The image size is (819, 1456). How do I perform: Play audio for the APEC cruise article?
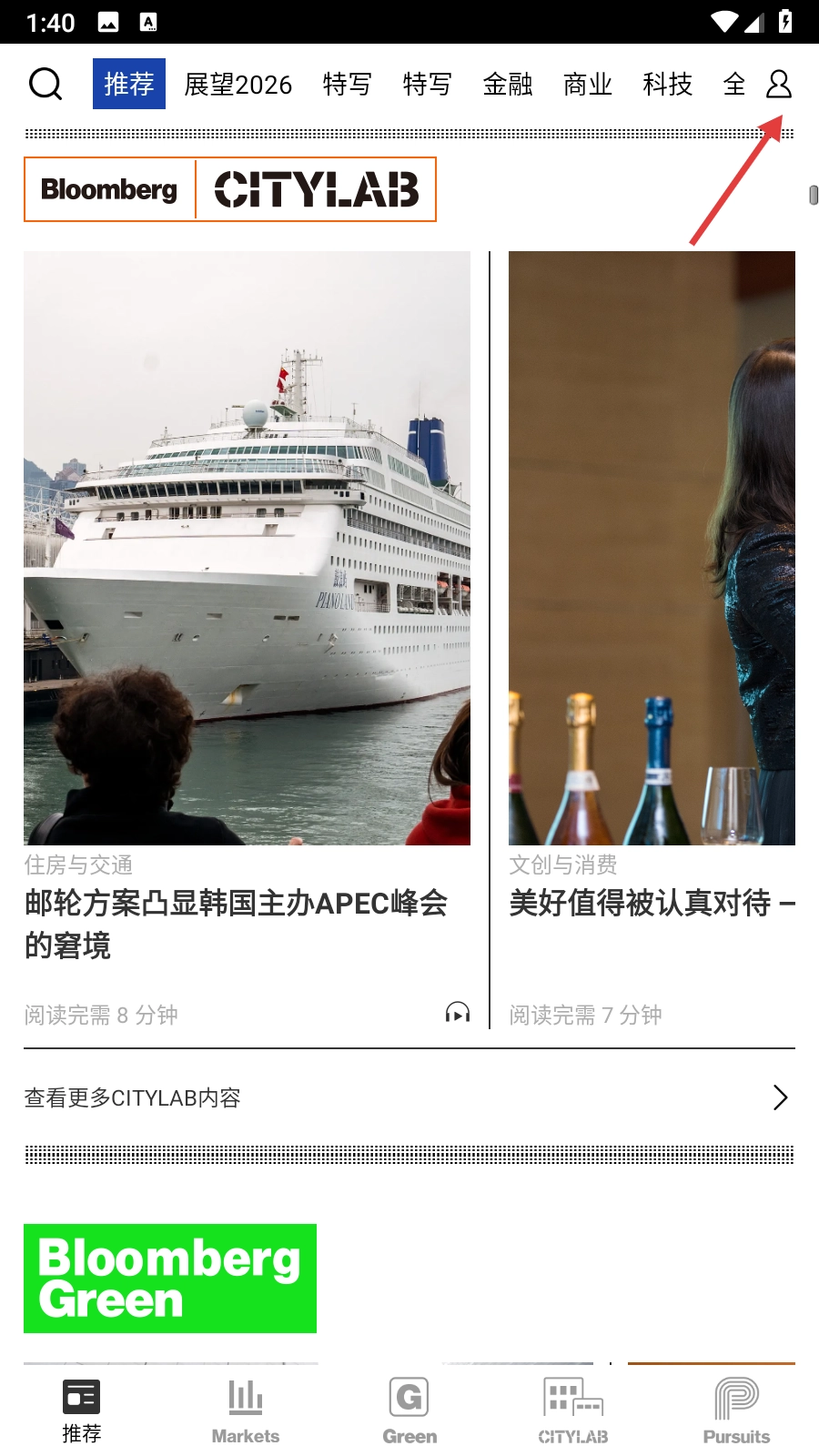pos(458,1013)
